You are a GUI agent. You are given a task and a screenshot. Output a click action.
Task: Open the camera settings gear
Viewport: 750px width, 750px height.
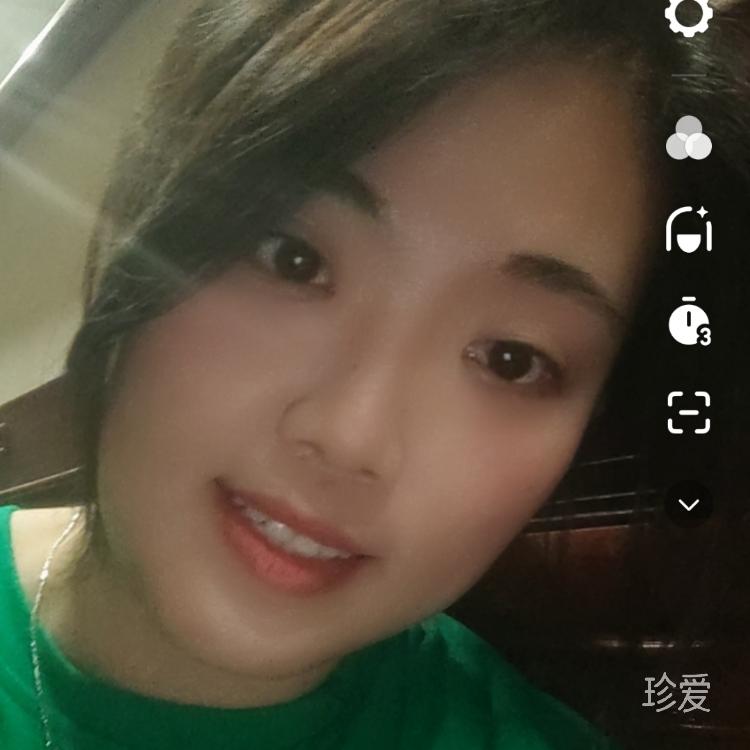(x=689, y=15)
